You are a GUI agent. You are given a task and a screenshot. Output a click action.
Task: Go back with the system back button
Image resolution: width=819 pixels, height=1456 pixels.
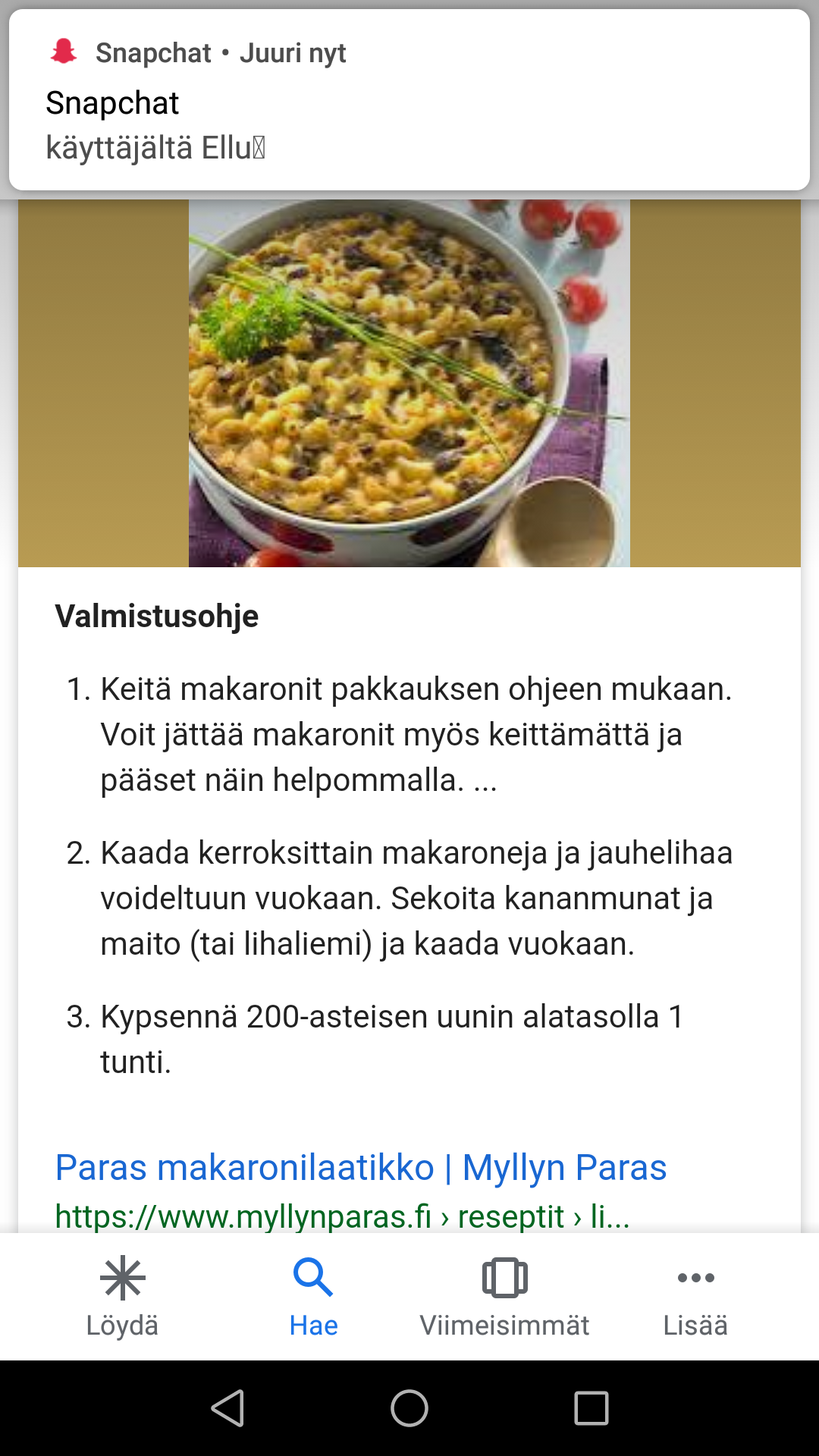227,1408
